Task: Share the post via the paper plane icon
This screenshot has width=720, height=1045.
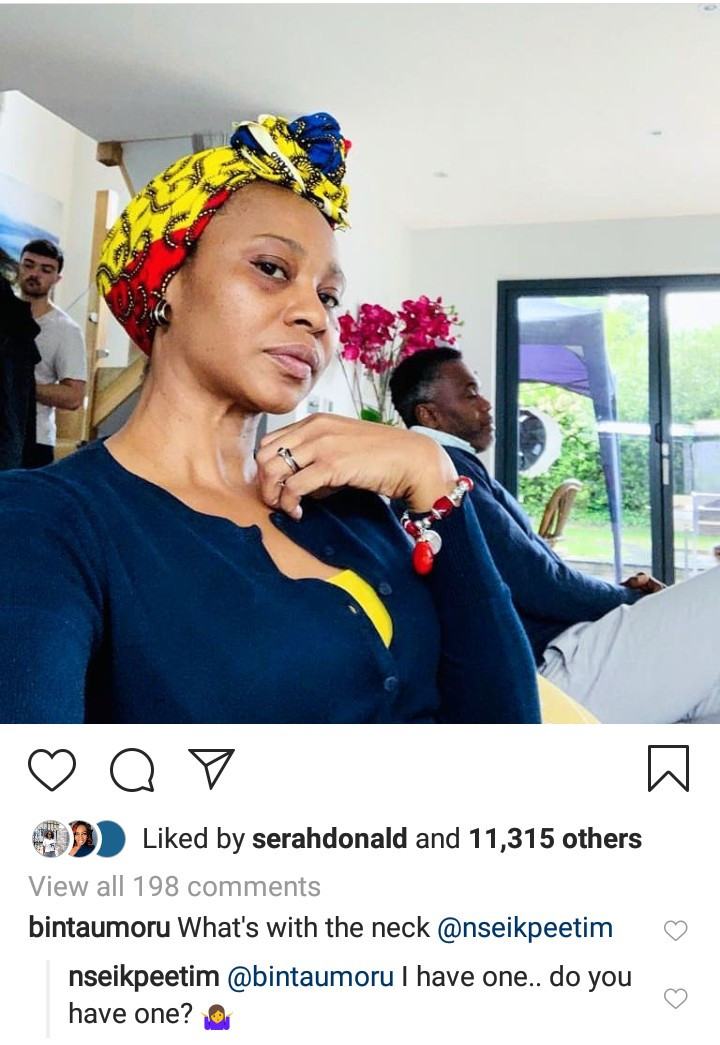Action: 211,768
